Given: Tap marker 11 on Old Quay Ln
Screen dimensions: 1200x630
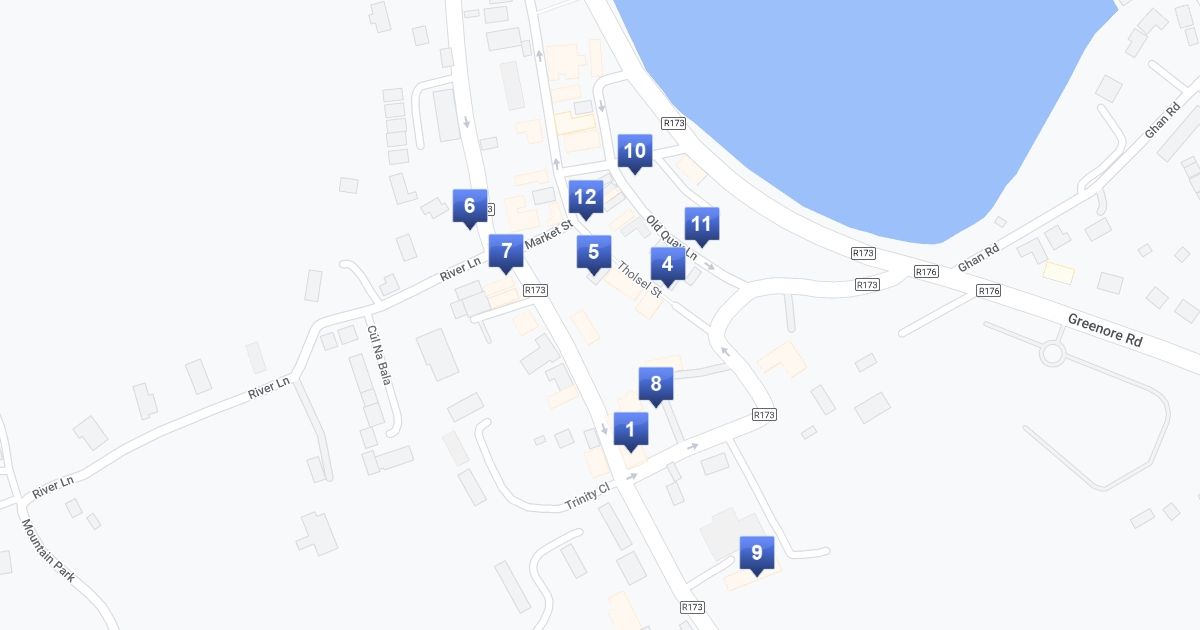Looking at the screenshot, I should pos(701,225).
